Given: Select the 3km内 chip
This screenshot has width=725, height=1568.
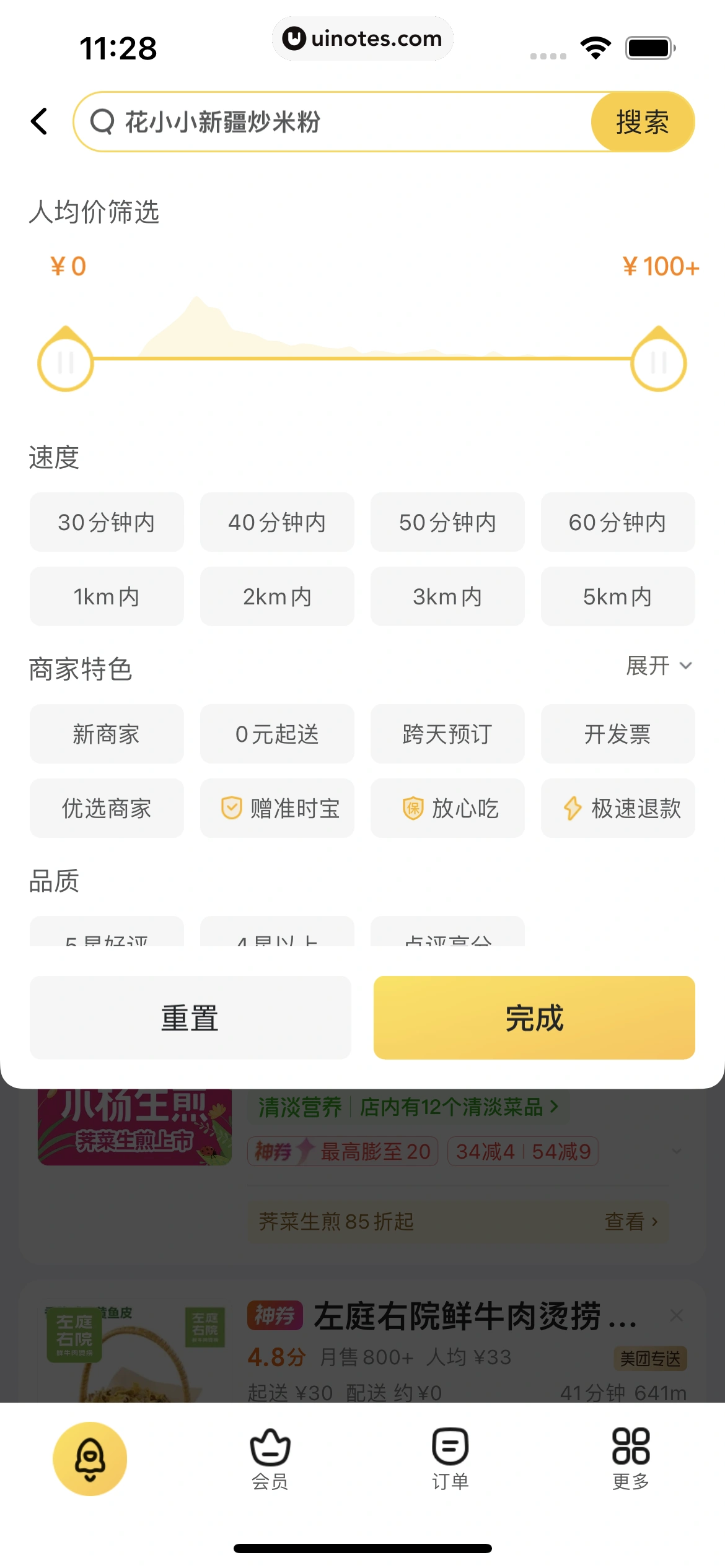Looking at the screenshot, I should click(447, 596).
